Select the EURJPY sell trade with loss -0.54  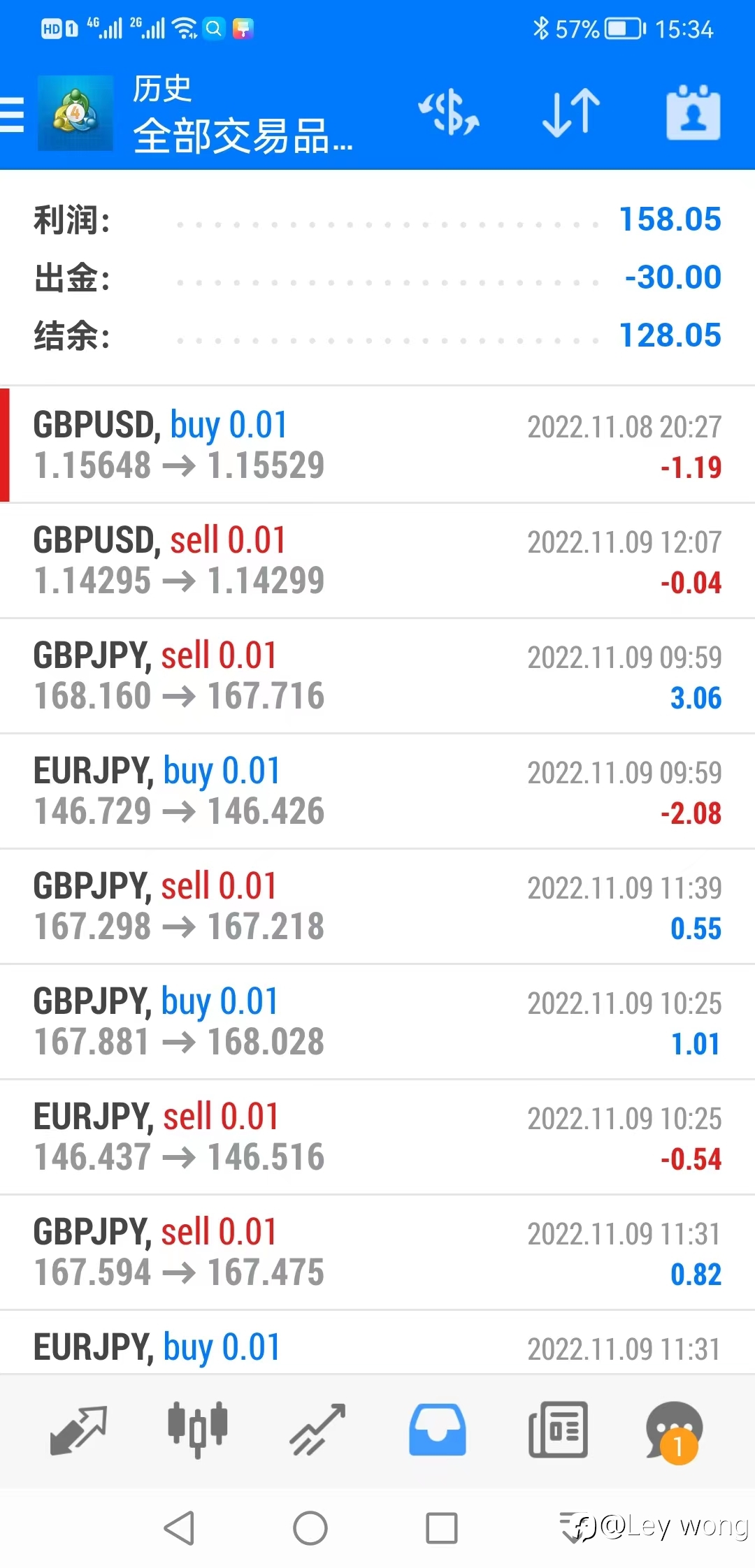click(377, 1137)
